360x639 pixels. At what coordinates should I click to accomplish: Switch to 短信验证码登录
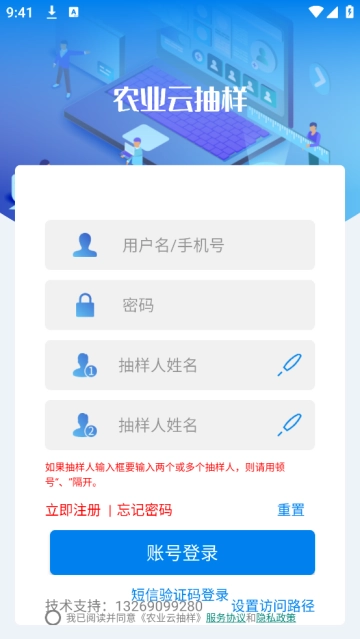click(x=180, y=595)
